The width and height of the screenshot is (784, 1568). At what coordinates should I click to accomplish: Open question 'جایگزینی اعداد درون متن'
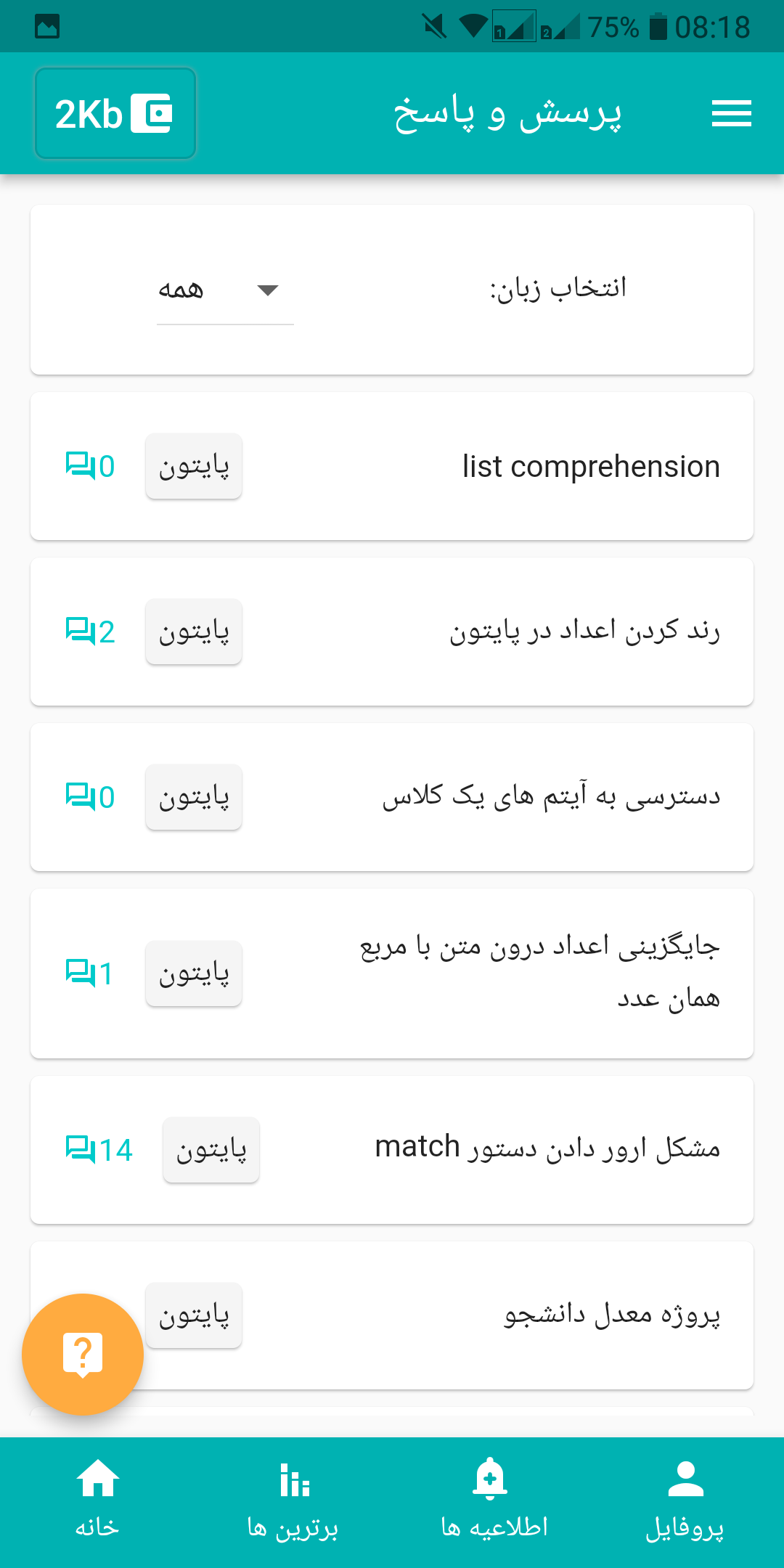pos(539,973)
